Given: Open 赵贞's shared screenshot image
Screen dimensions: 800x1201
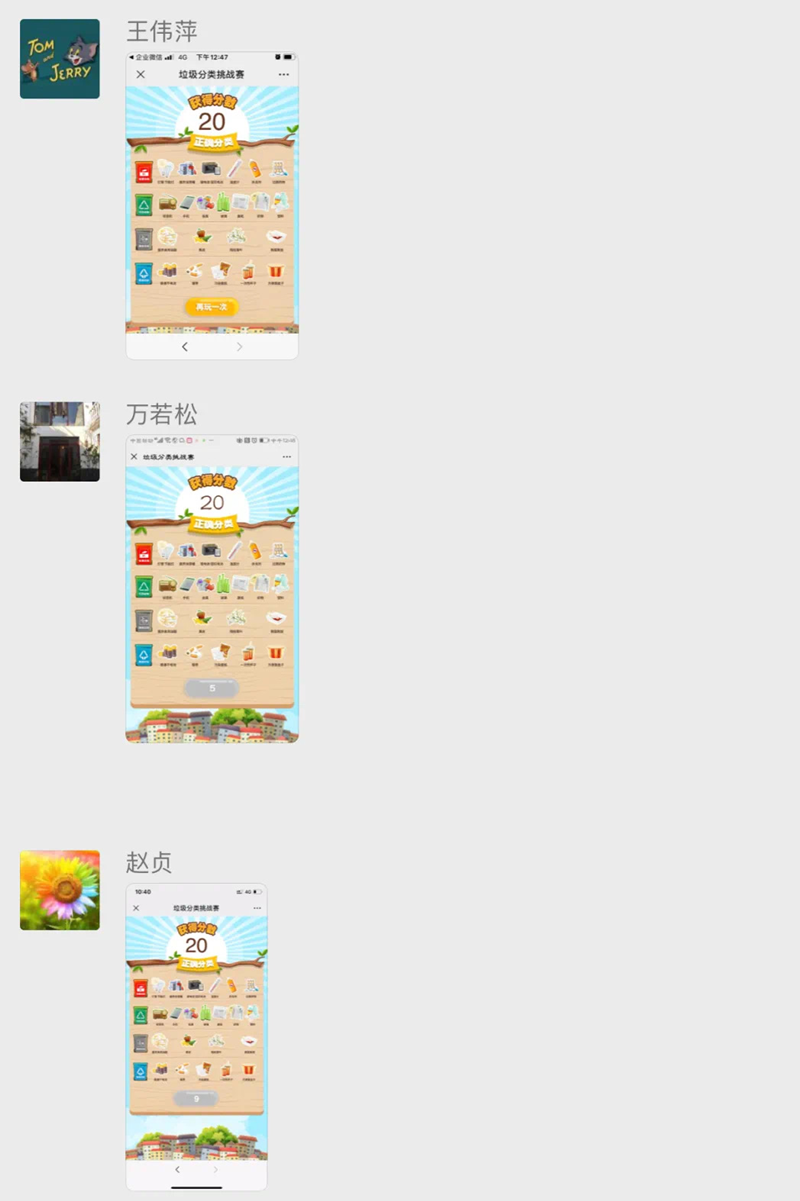Looking at the screenshot, I should (x=197, y=1036).
